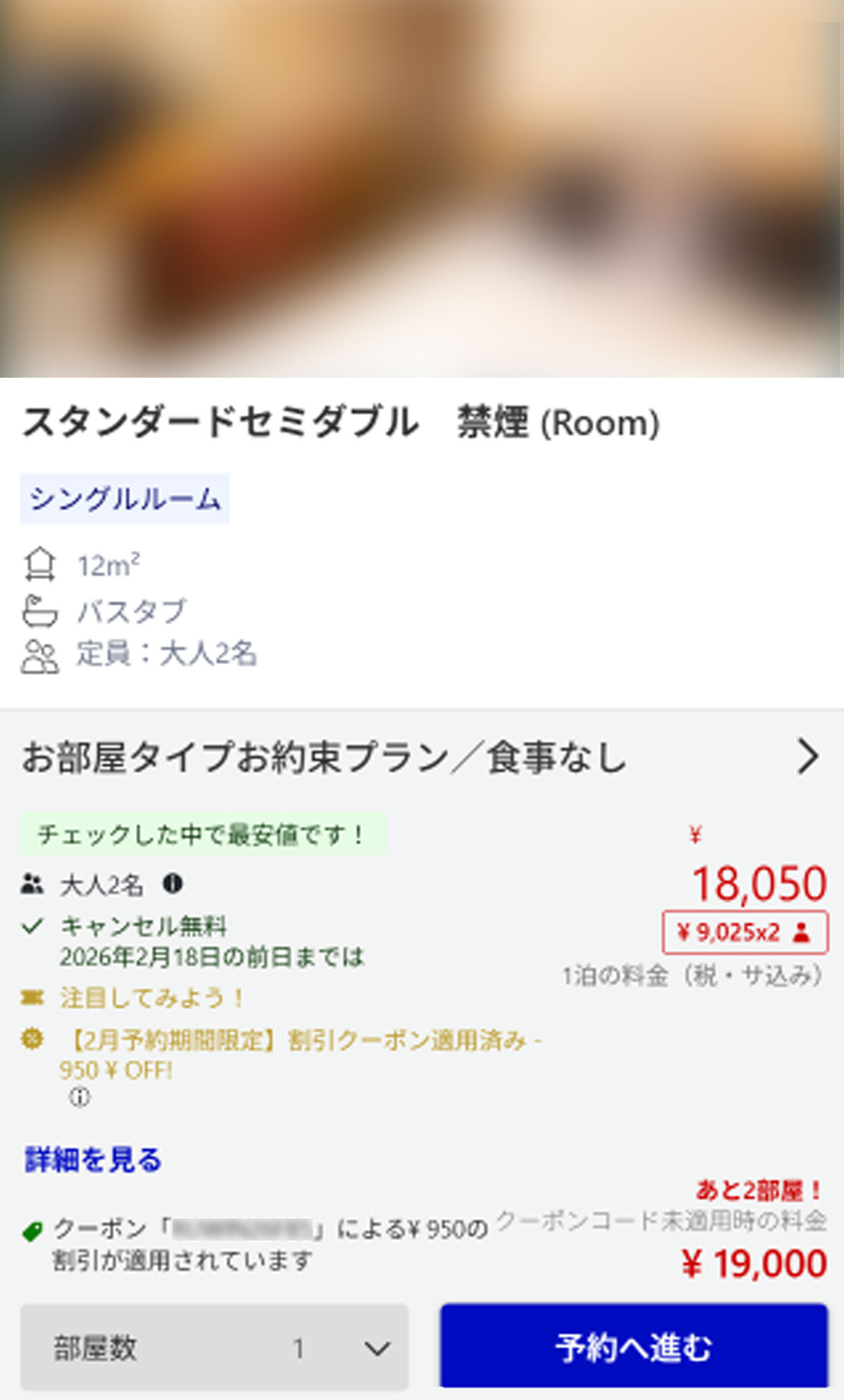Open coupon info icon below 950 ¥ OFF
Screen dimensions: 844x1400
pos(80,1097)
